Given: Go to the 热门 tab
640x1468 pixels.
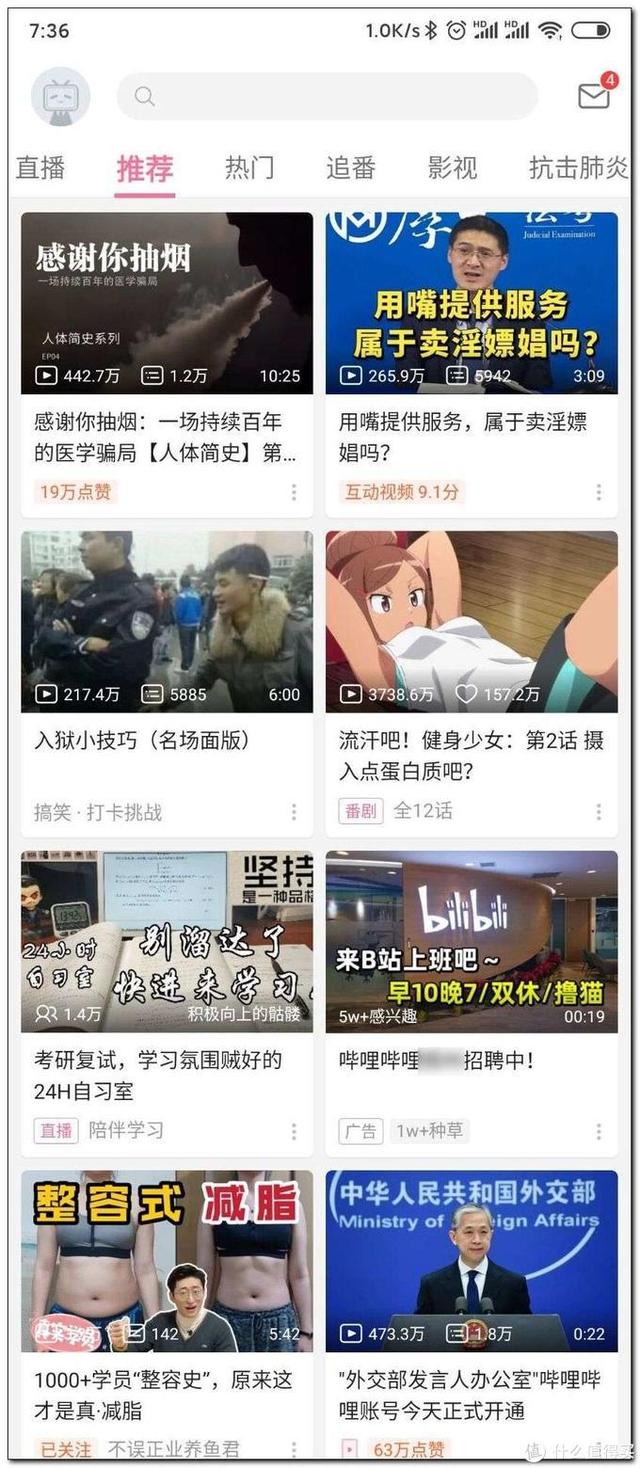Looking at the screenshot, I should (249, 168).
